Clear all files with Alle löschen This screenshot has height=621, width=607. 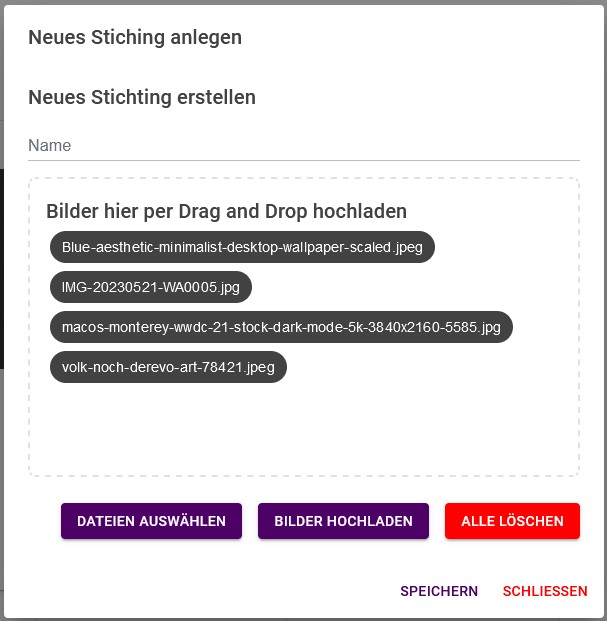[512, 521]
